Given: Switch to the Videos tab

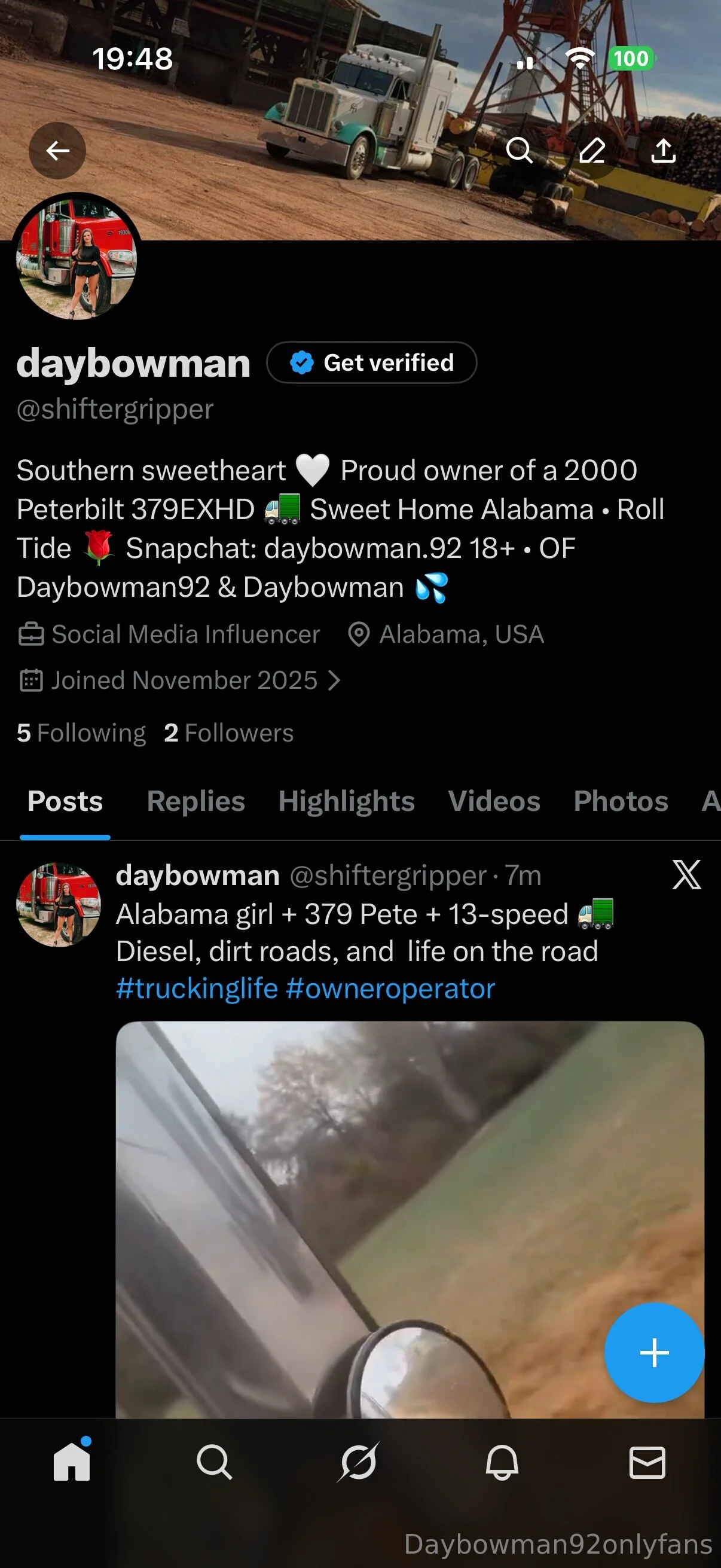Looking at the screenshot, I should [x=494, y=801].
